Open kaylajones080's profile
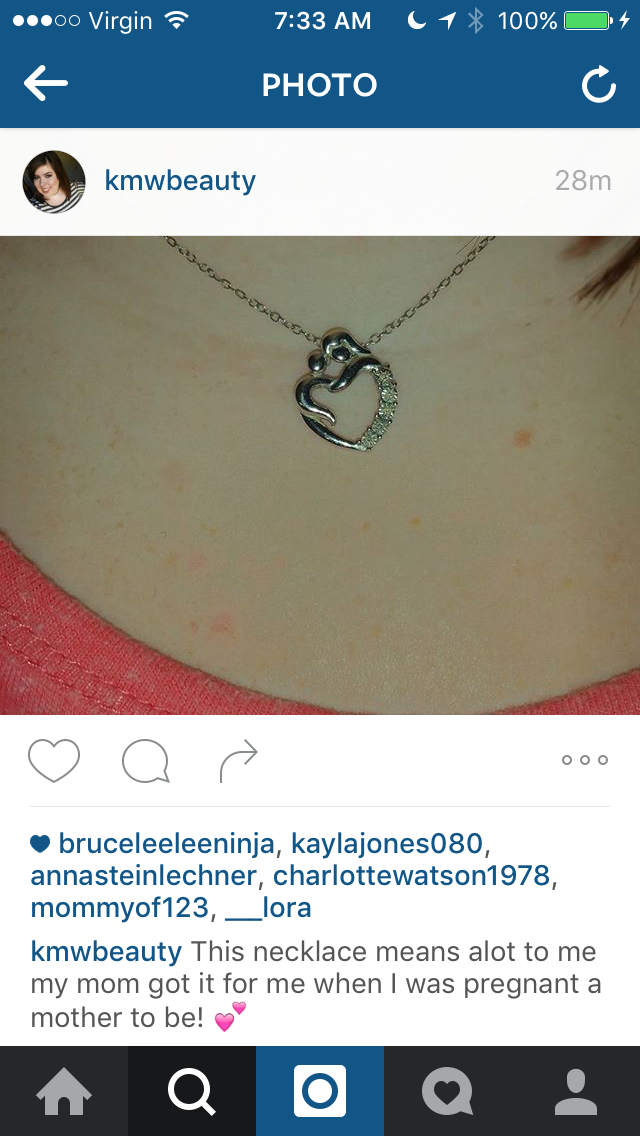Screen dimensions: 640x1136 (x=386, y=843)
